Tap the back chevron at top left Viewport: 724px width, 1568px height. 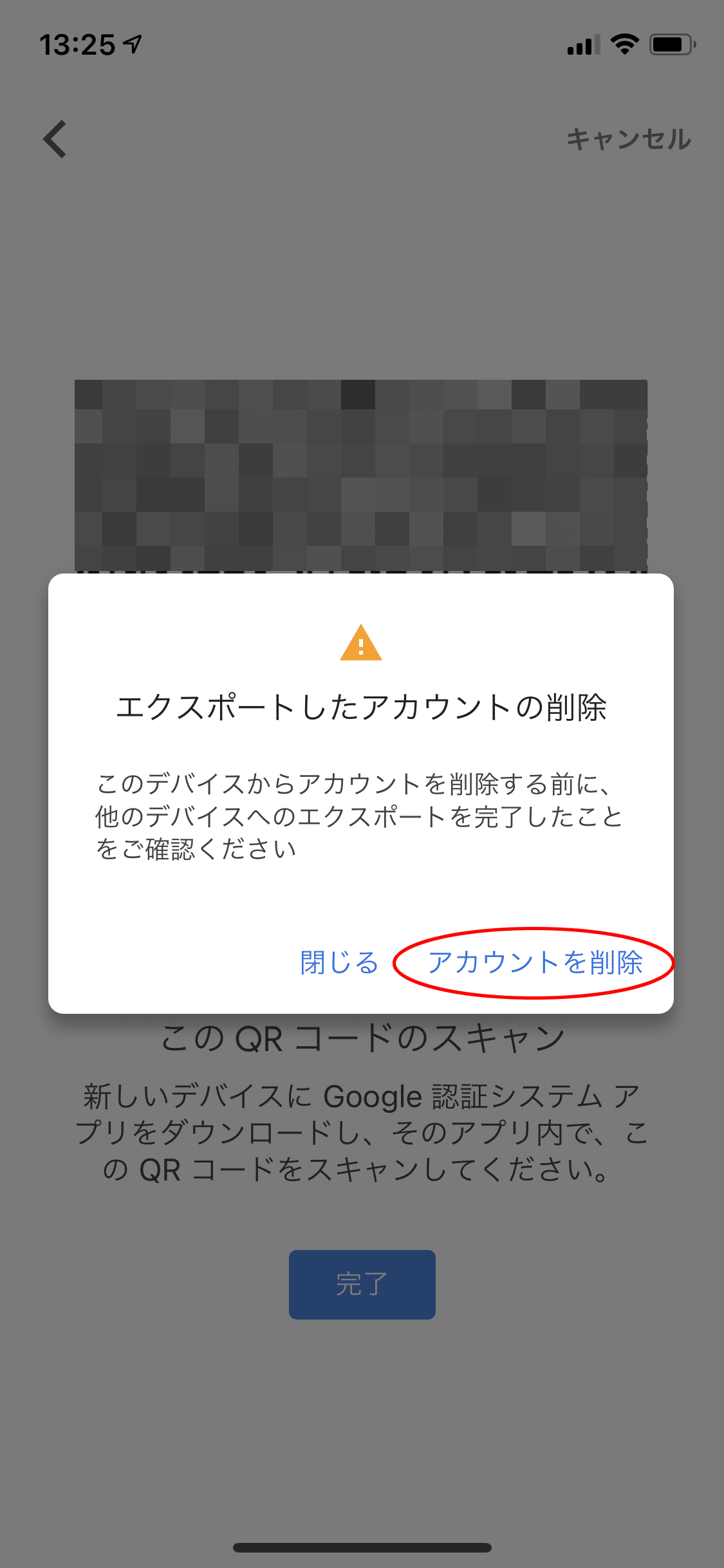point(55,139)
